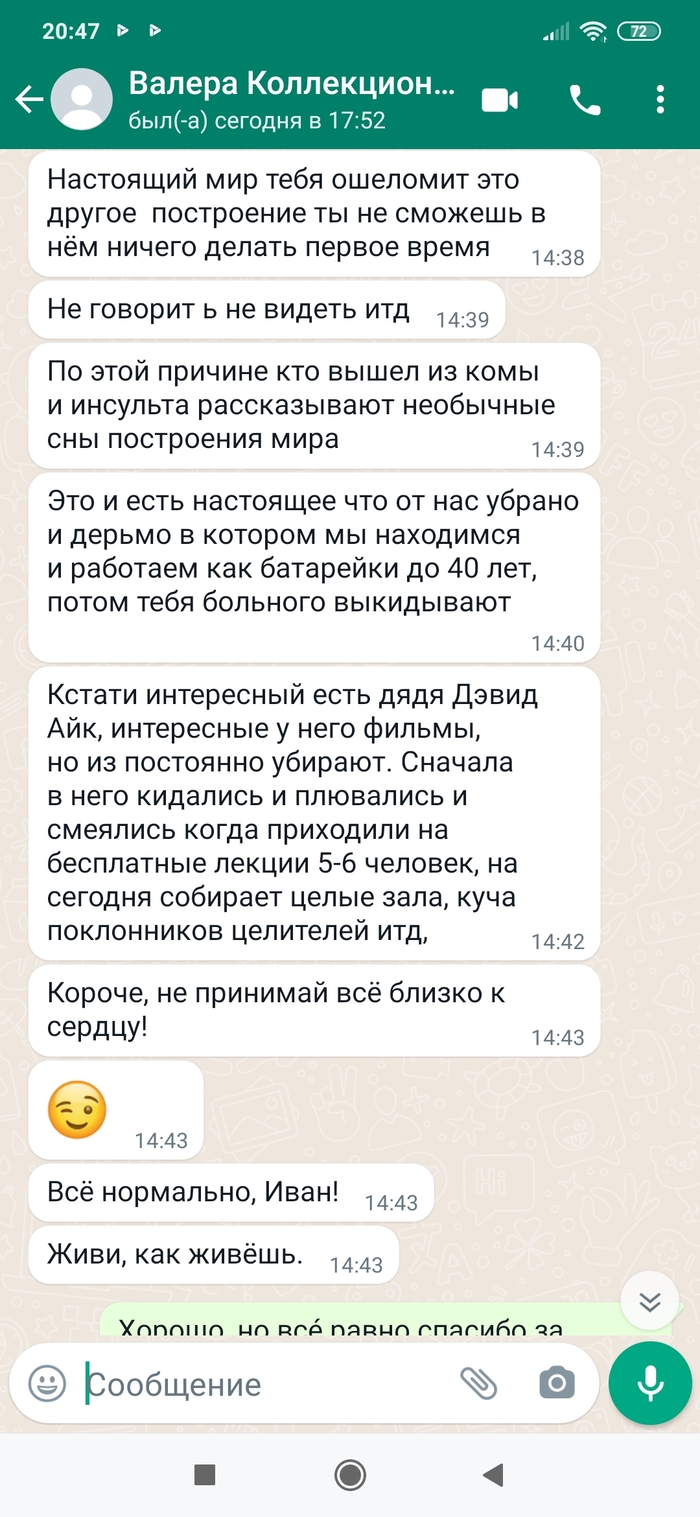Jump to the latest messages
The height and width of the screenshot is (1517, 700).
pyautogui.click(x=650, y=1301)
